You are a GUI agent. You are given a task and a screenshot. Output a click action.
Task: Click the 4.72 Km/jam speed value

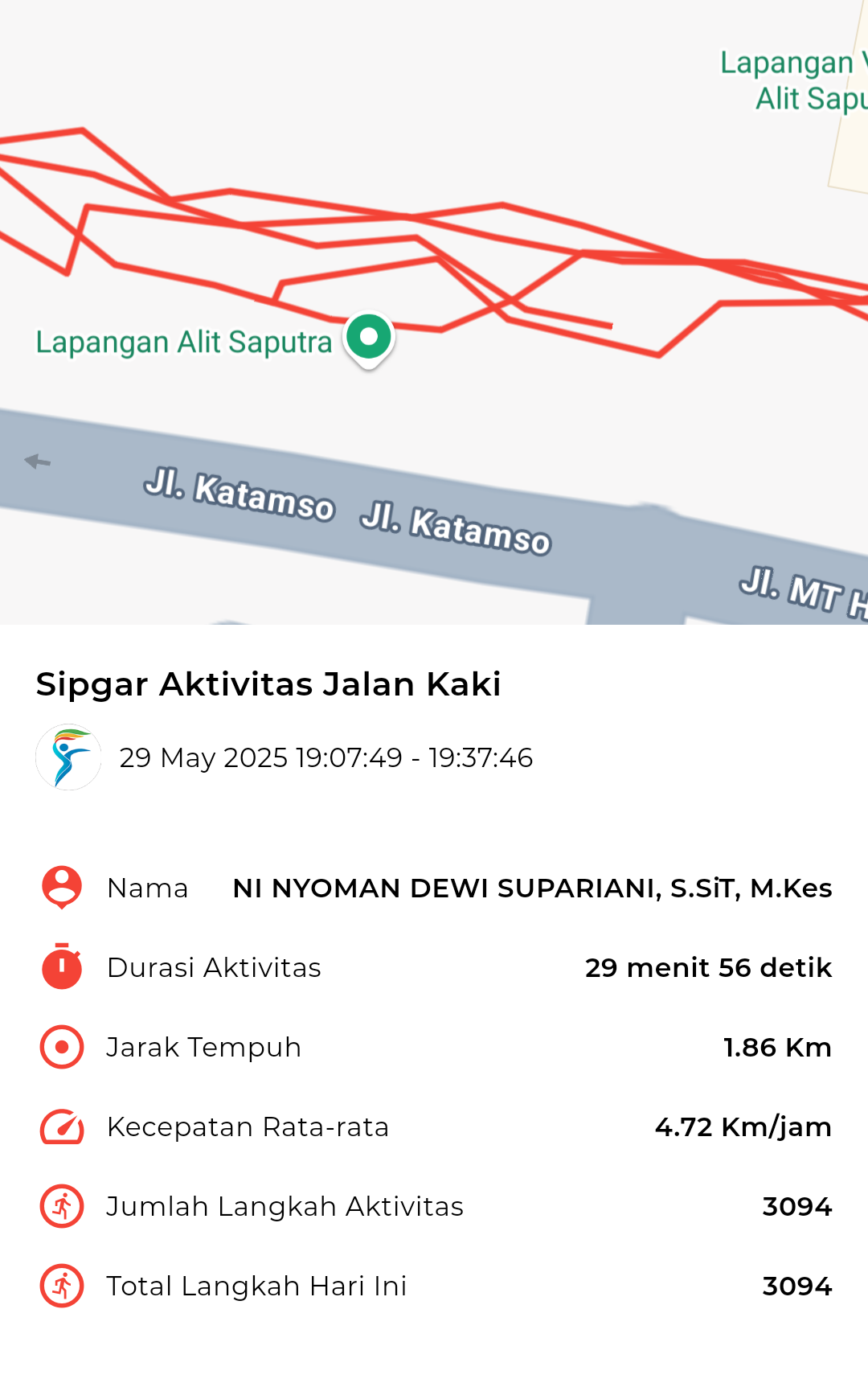click(743, 1127)
